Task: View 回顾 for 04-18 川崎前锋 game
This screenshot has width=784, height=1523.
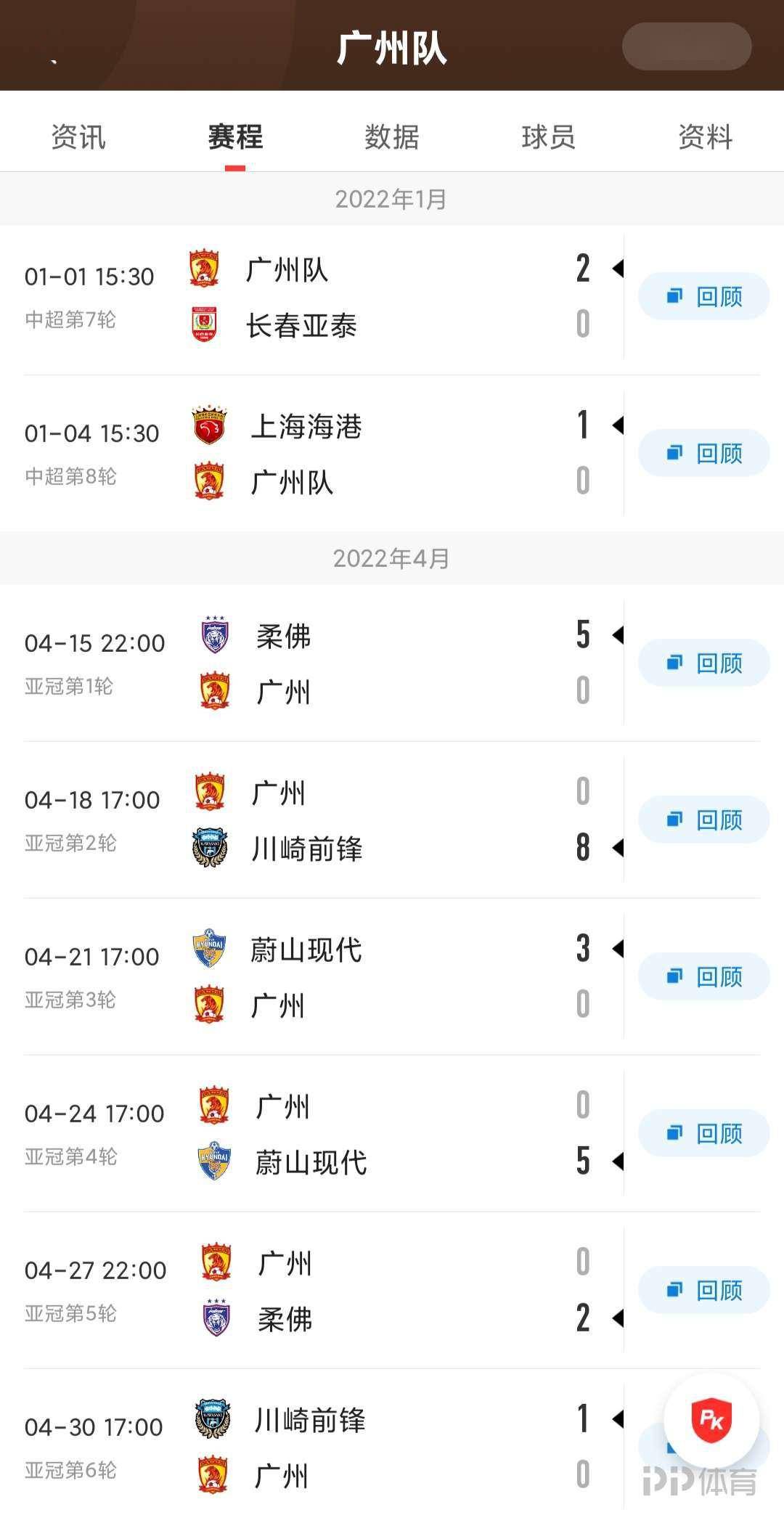Action: click(703, 819)
